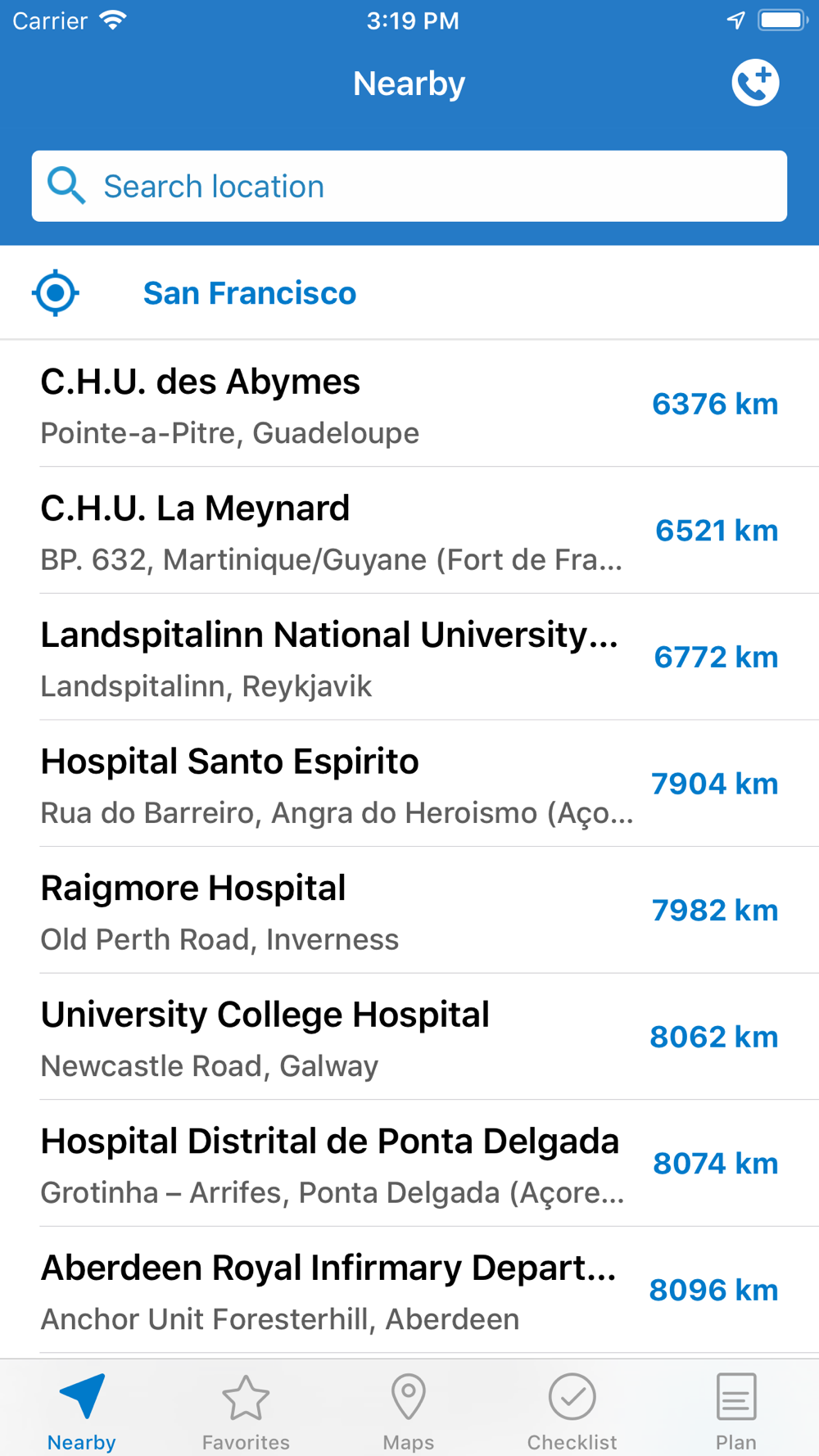Tap the Nearby tab
The image size is (819, 1456).
82,1411
